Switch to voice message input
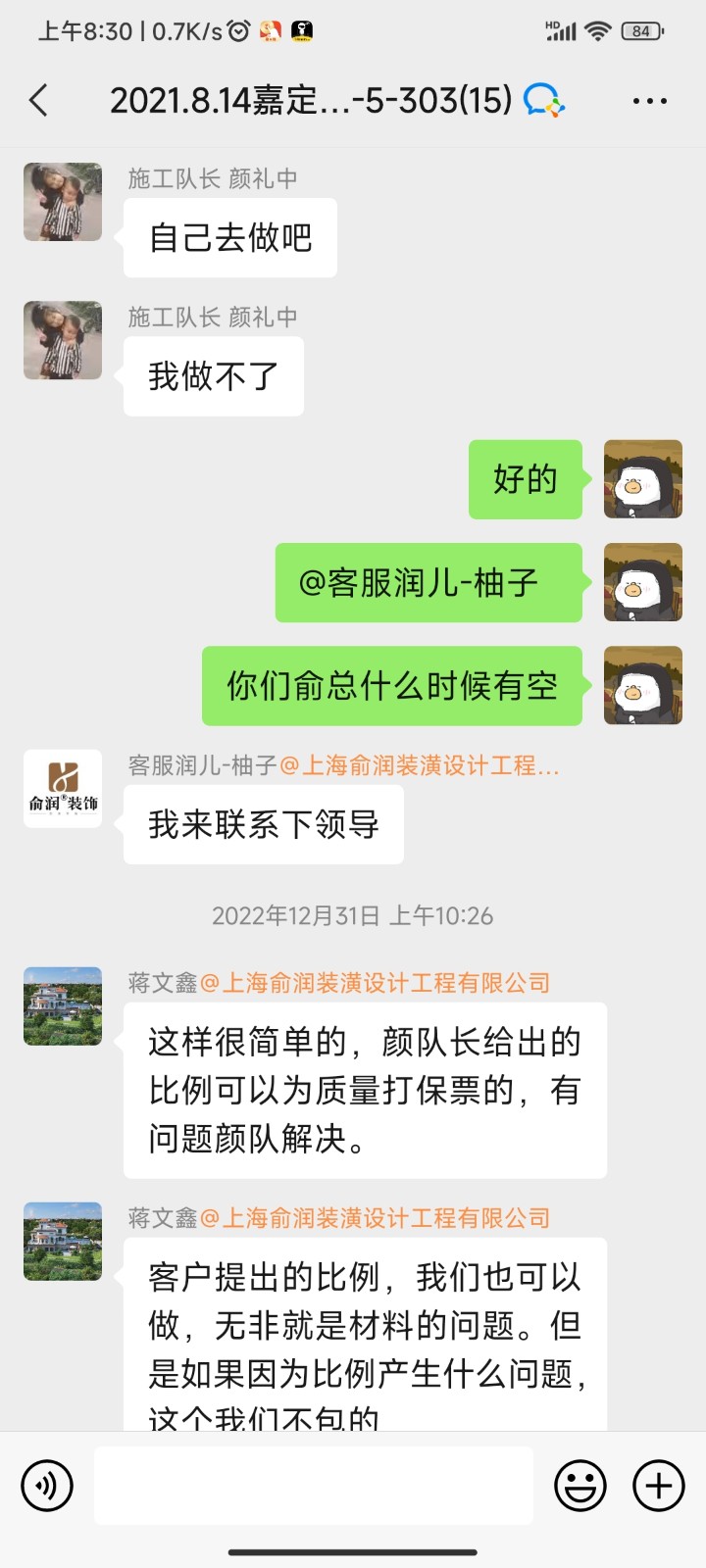Screen dimensions: 706x1568 [x=47, y=1486]
